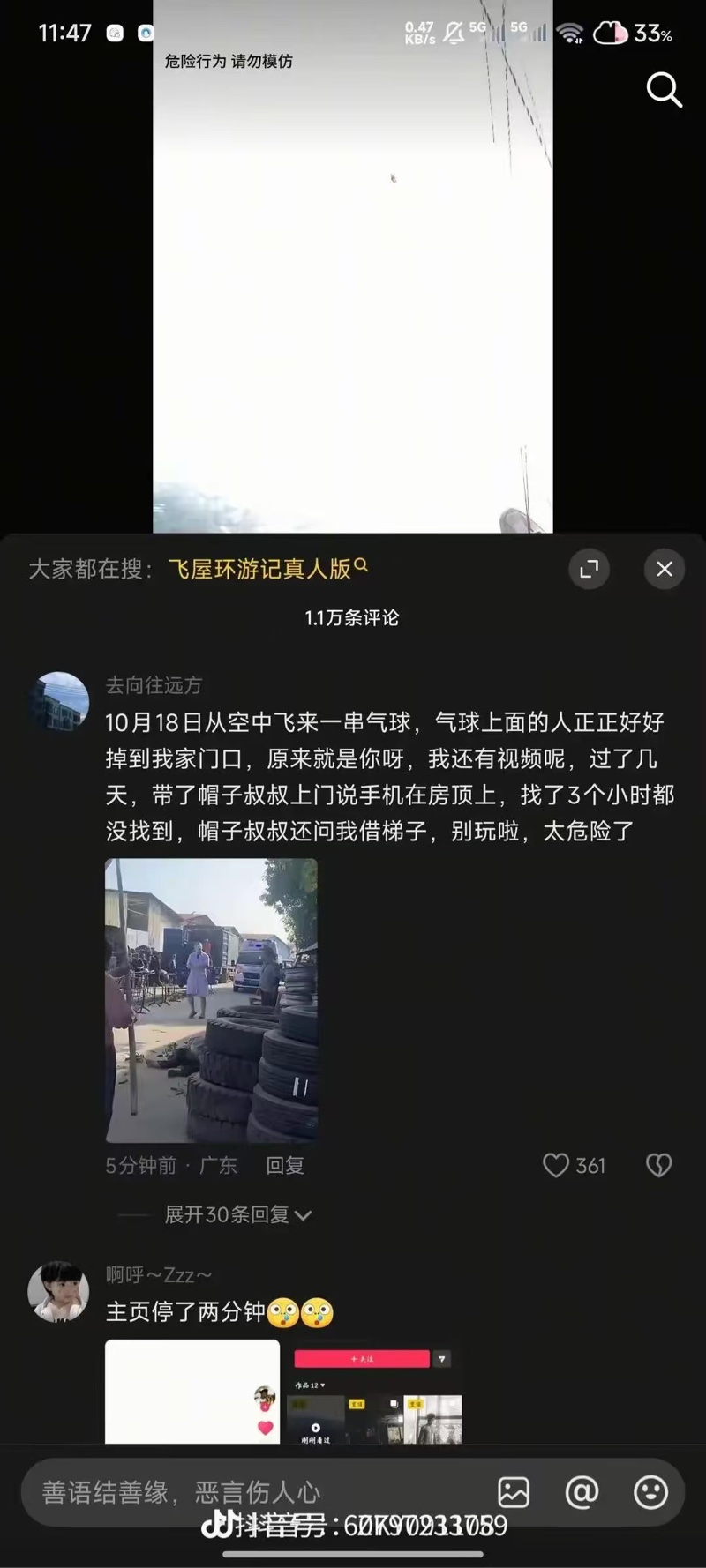Dislike 去向往远方's comment

(658, 1165)
